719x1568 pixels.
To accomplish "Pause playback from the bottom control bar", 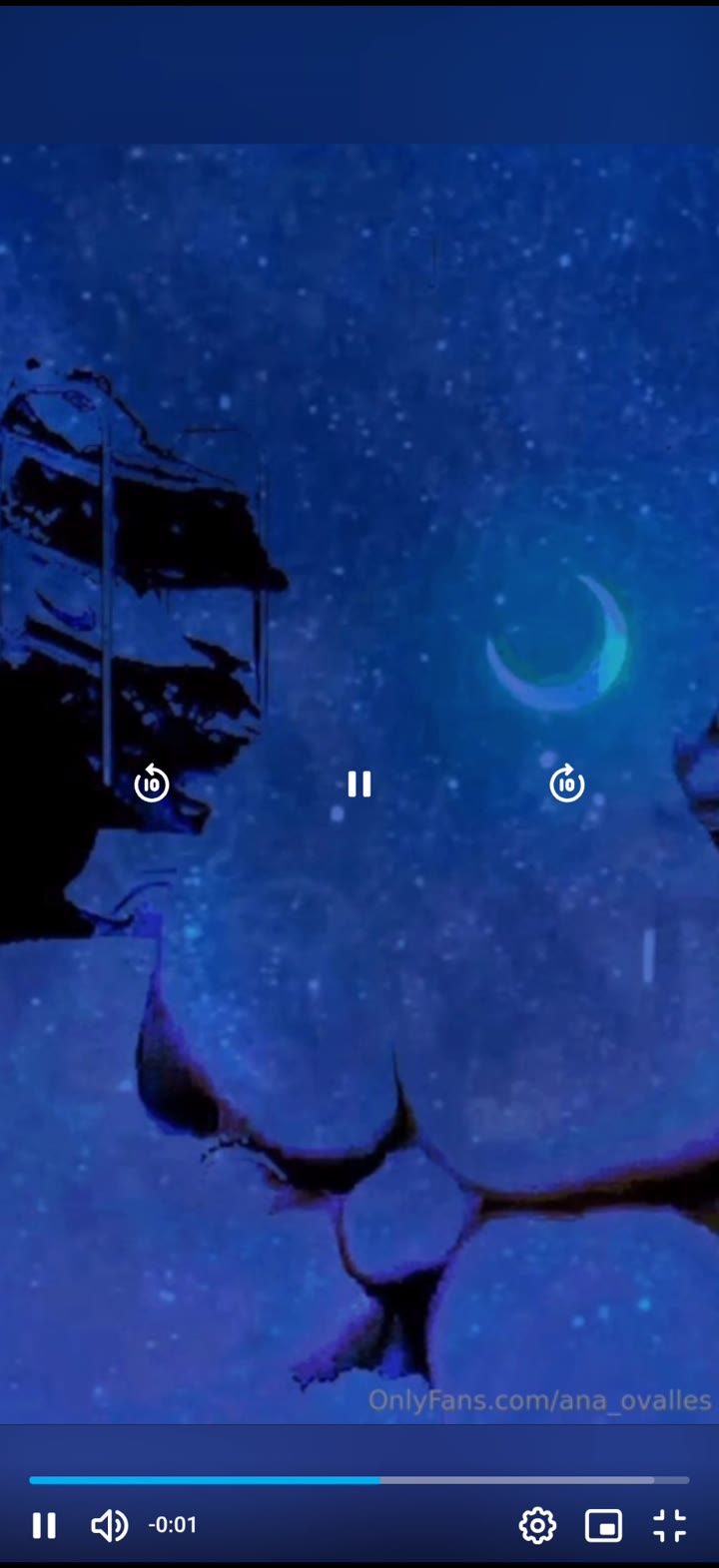I will (x=44, y=1525).
